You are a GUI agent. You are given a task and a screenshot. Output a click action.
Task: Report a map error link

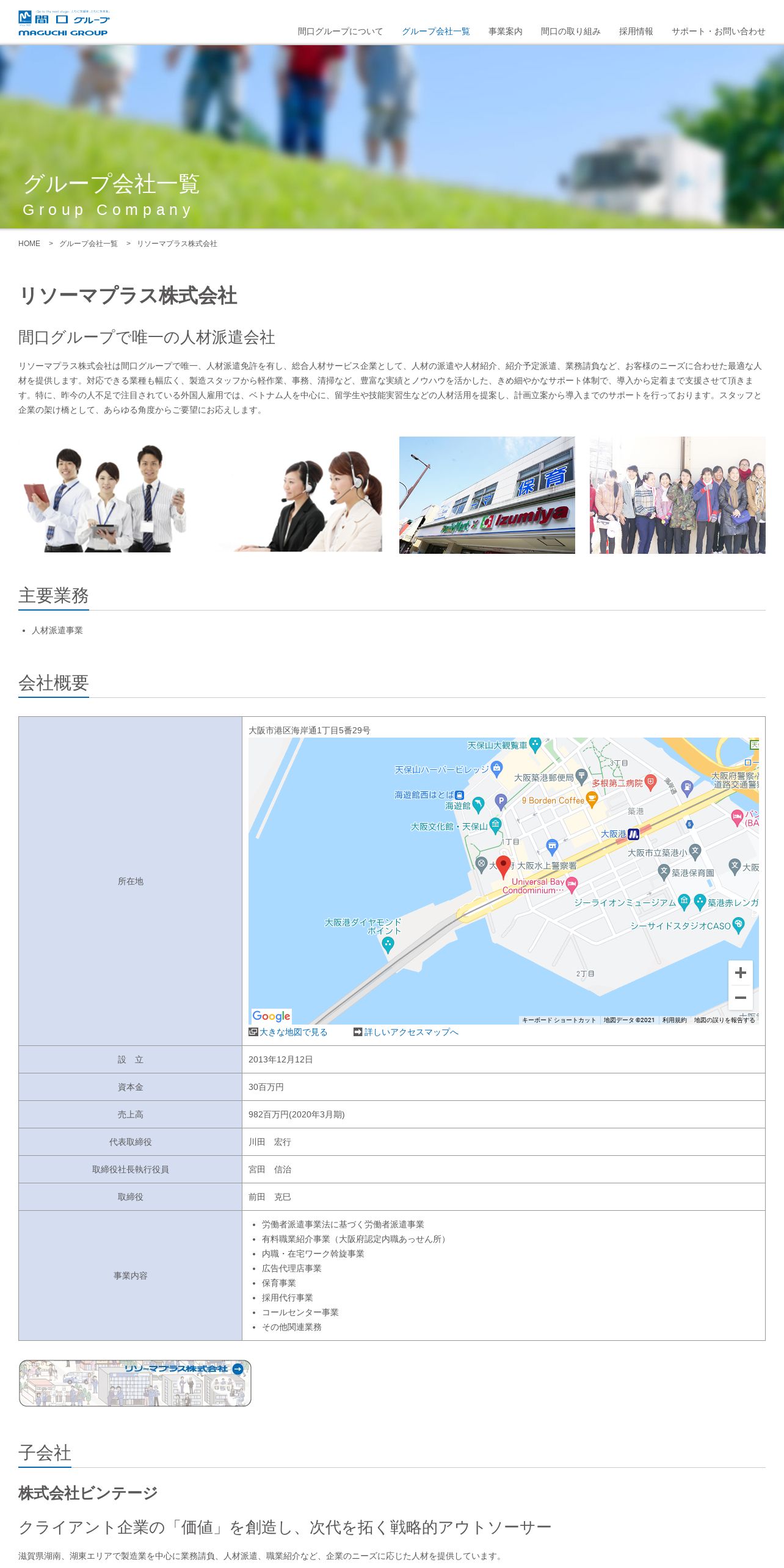(x=724, y=1020)
